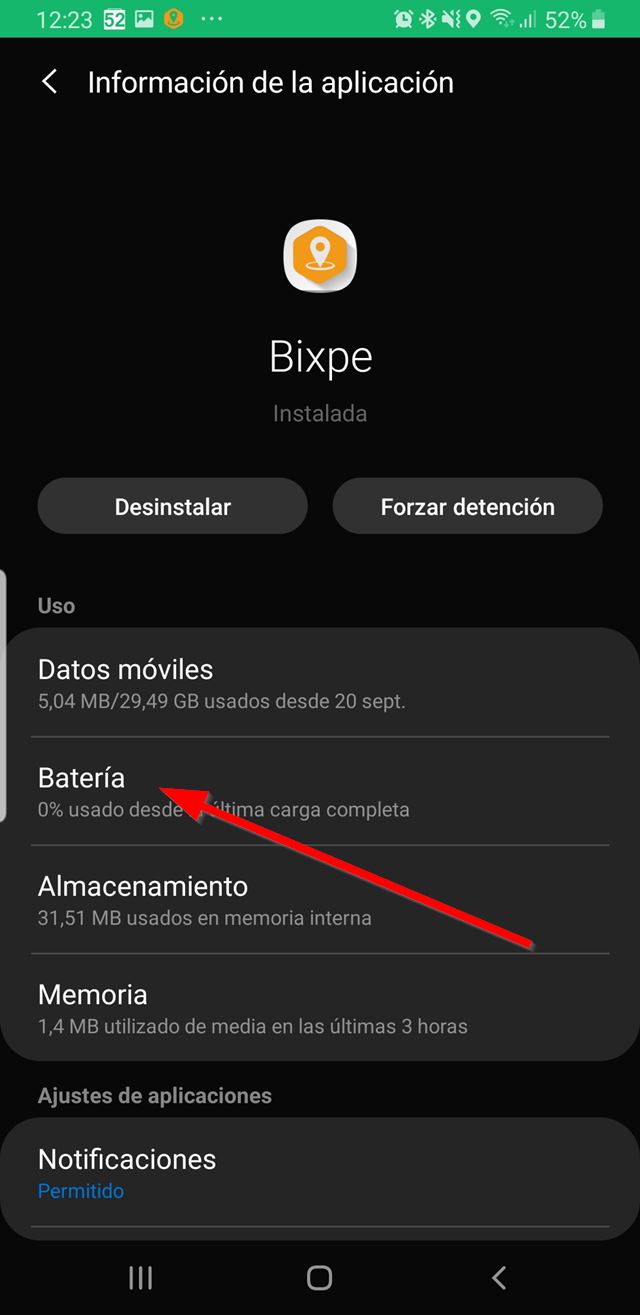
Task: Open the Batería usage row
Action: (320, 791)
